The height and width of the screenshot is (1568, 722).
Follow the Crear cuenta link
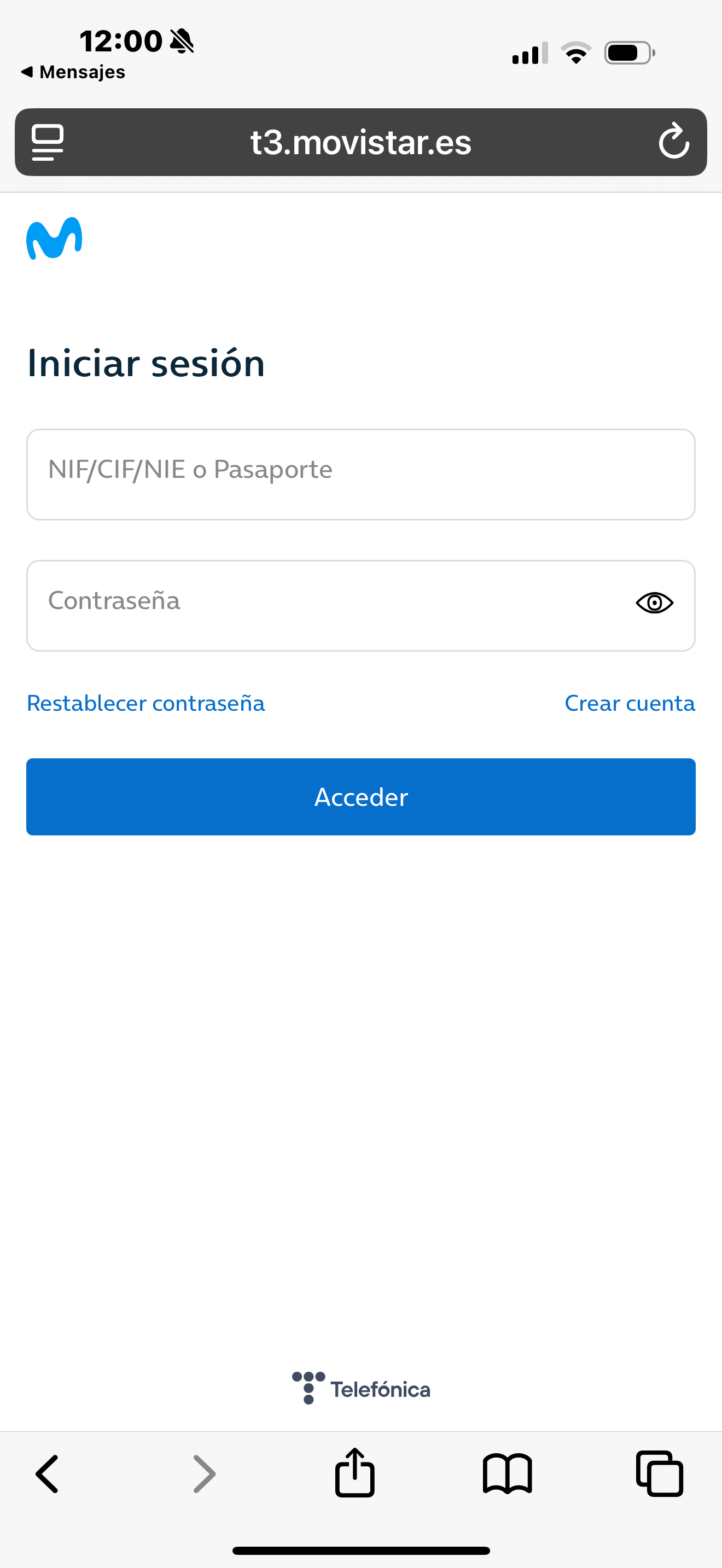630,703
